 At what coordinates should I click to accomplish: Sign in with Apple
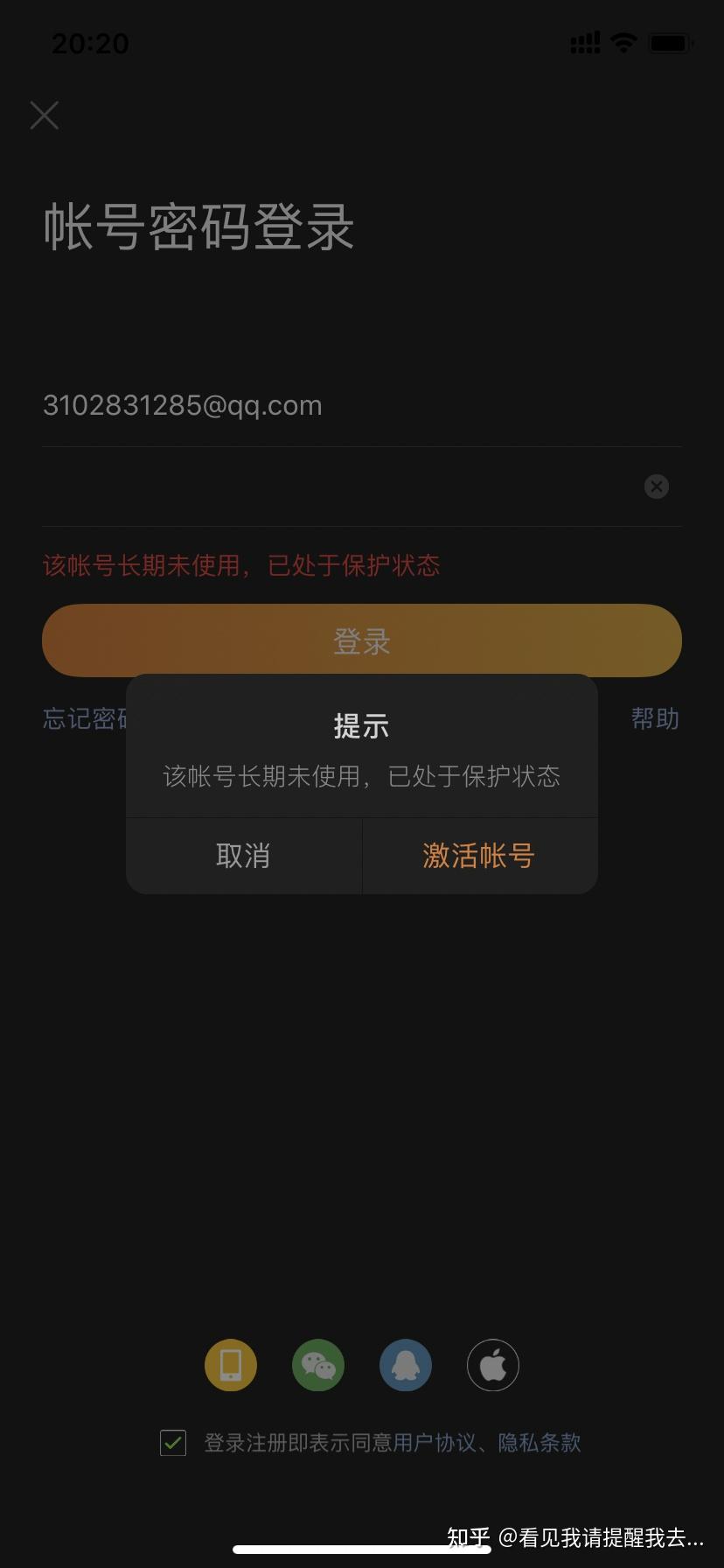(493, 1365)
